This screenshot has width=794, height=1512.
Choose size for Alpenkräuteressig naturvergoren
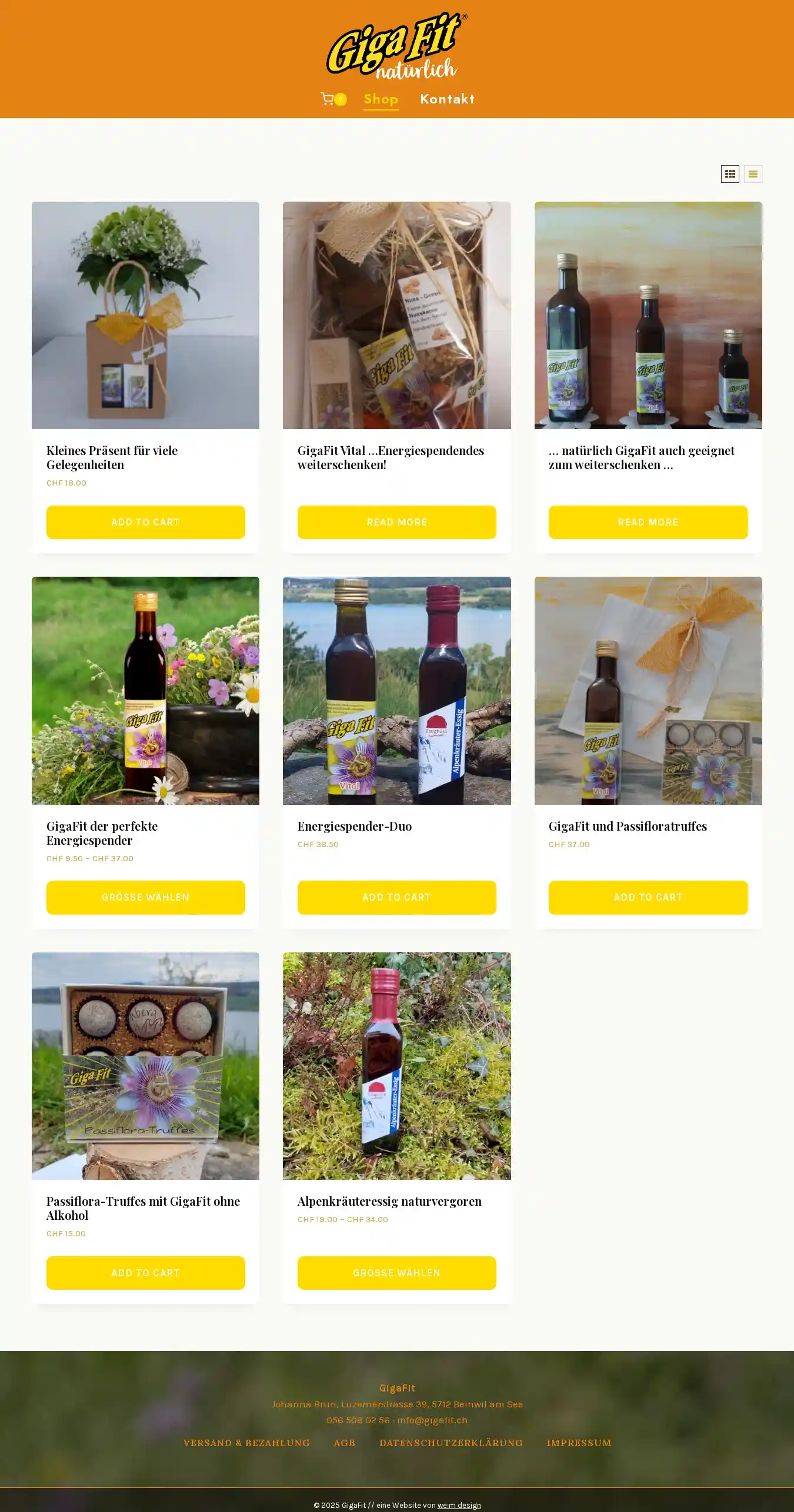[396, 1272]
